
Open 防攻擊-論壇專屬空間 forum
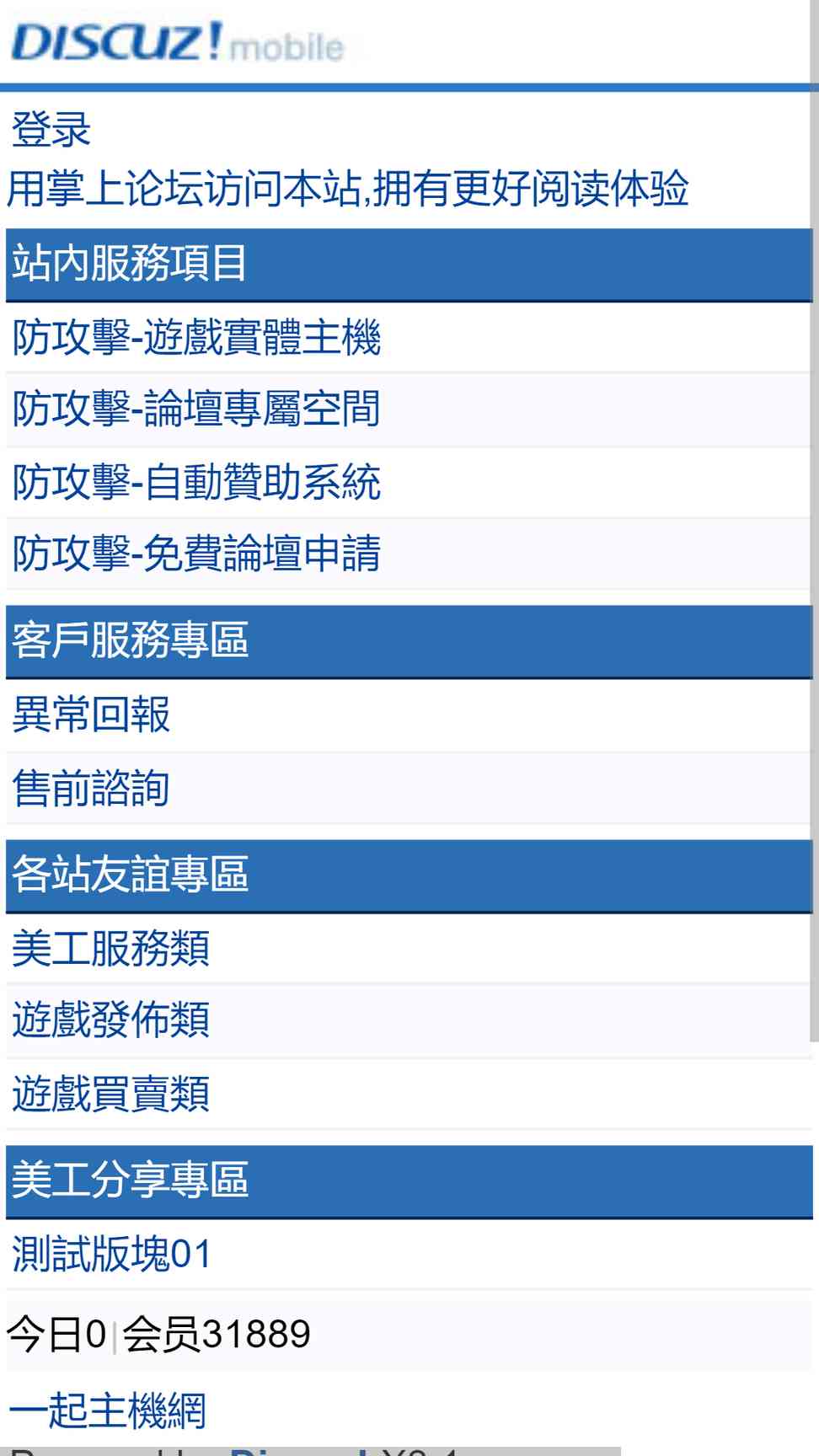196,409
